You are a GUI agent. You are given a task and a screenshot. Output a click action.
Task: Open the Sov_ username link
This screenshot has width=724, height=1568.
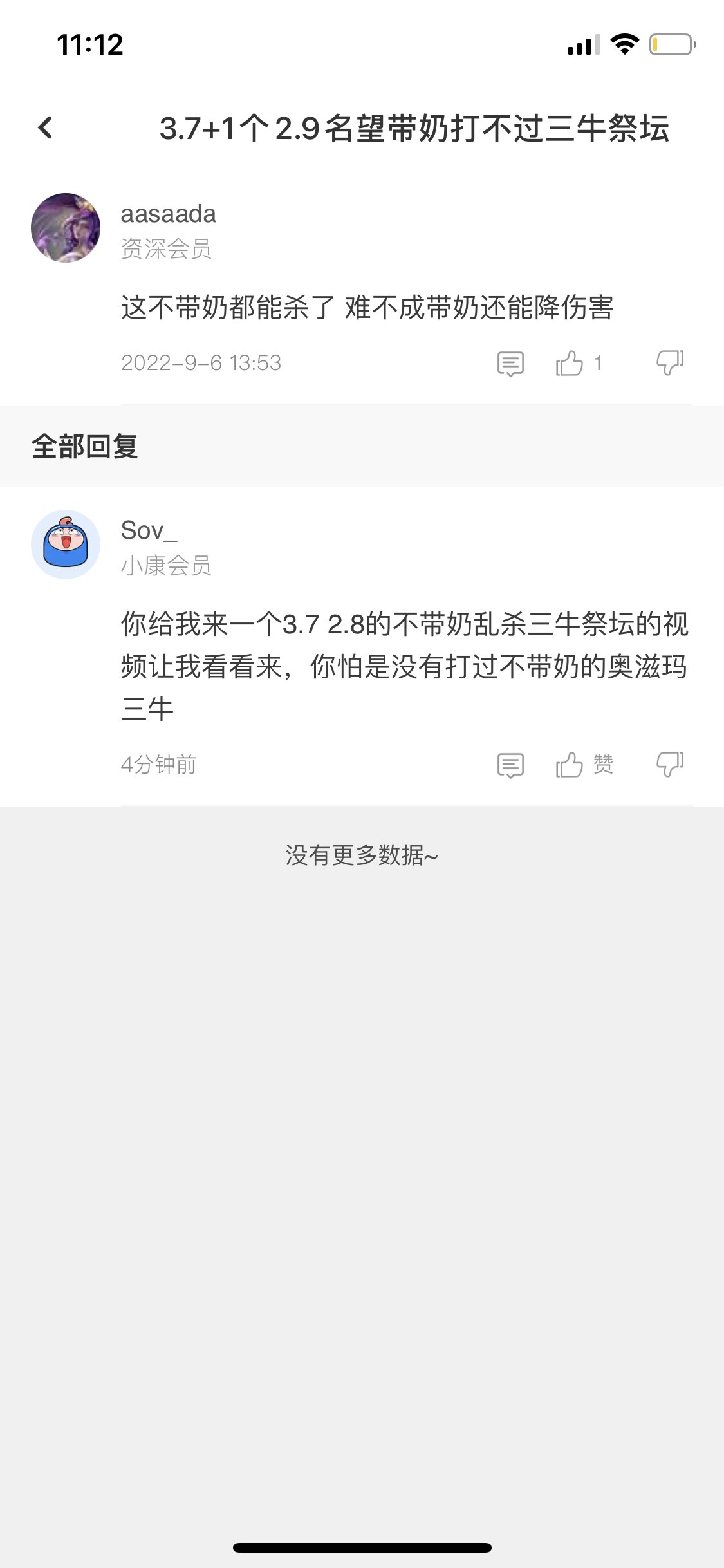pos(149,531)
